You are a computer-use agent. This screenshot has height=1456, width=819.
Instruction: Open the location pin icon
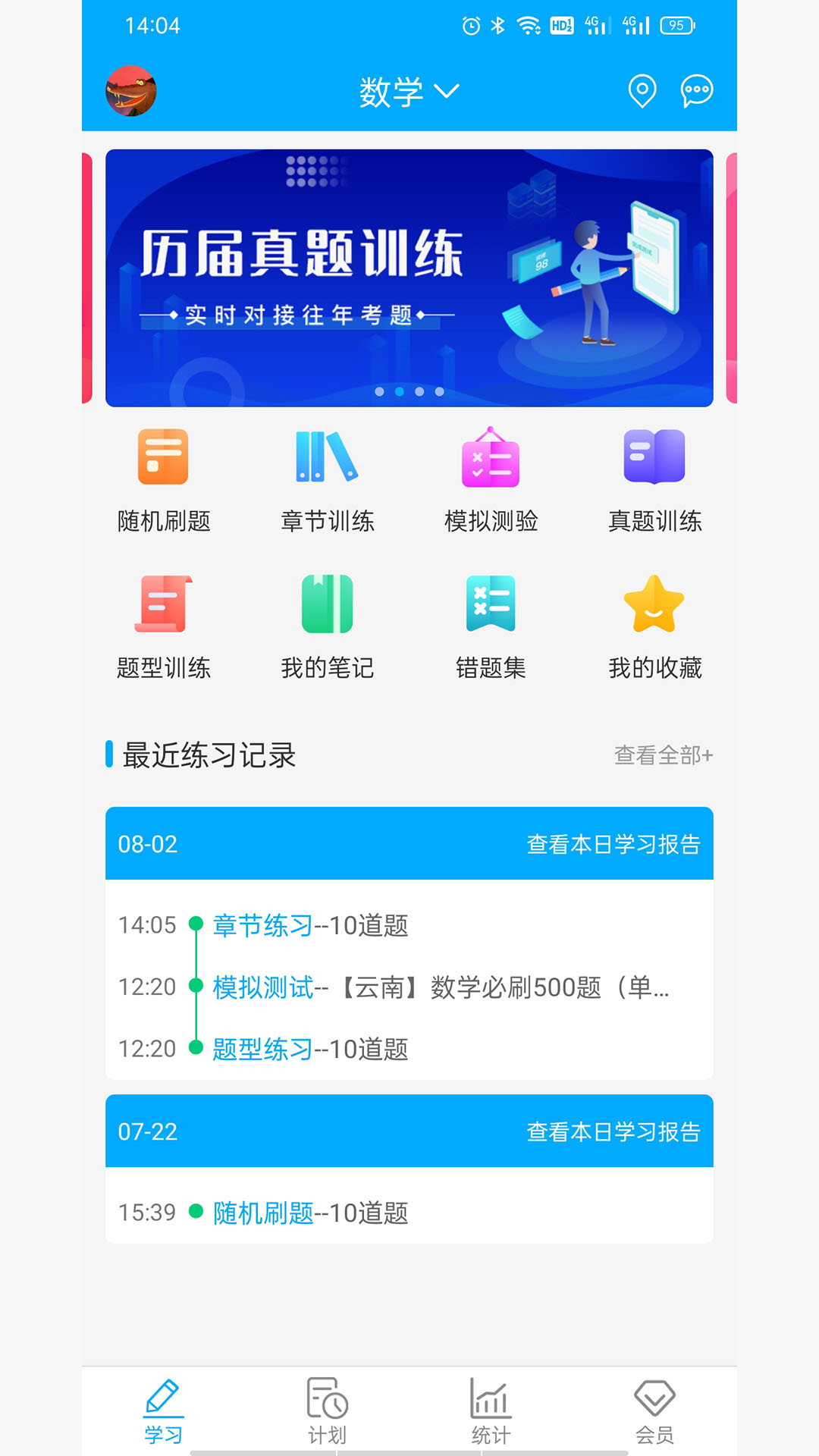[642, 91]
